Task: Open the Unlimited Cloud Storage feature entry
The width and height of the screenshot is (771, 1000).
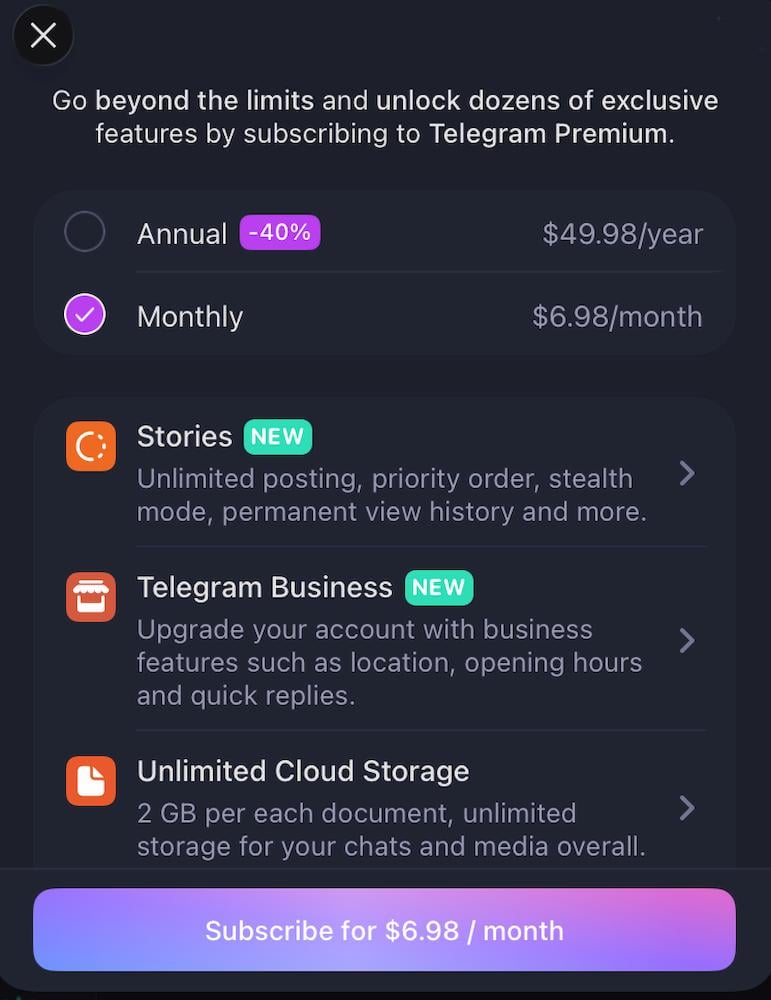Action: pyautogui.click(x=385, y=805)
